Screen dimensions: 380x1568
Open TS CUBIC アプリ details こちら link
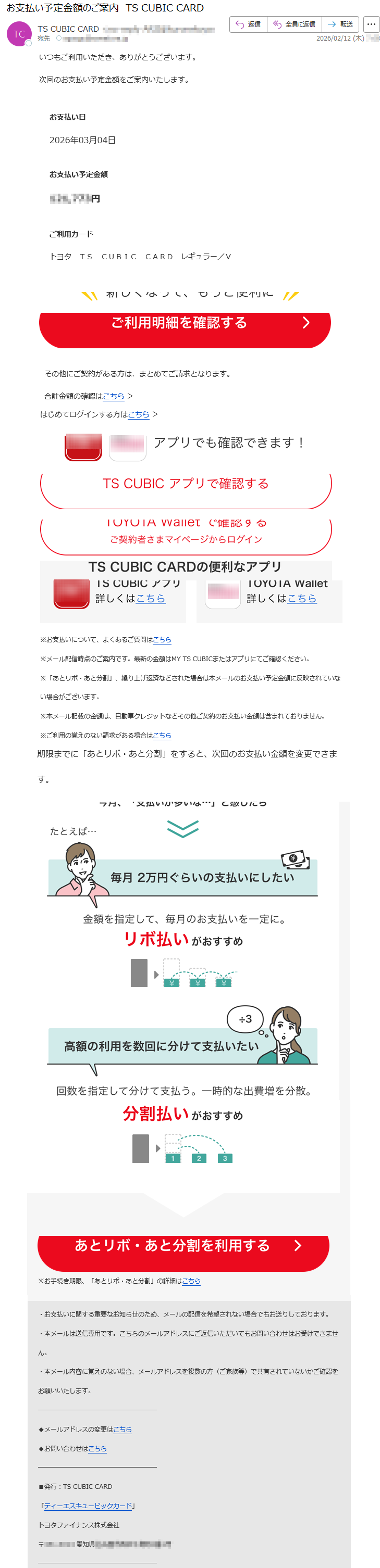pos(151,598)
